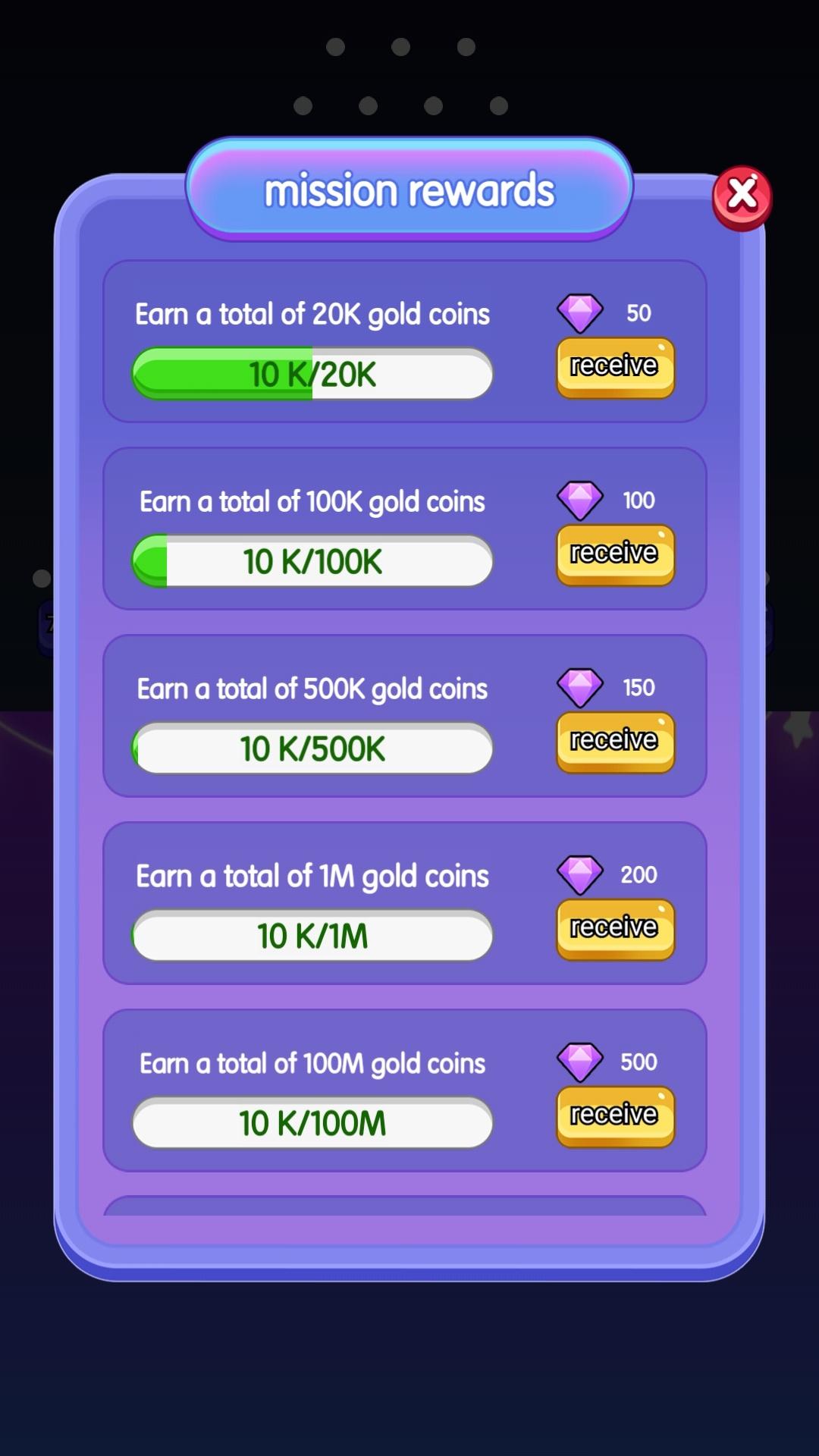Viewport: 819px width, 1456px height.
Task: Claim the 100K gold coins mission reward
Action: [x=614, y=554]
